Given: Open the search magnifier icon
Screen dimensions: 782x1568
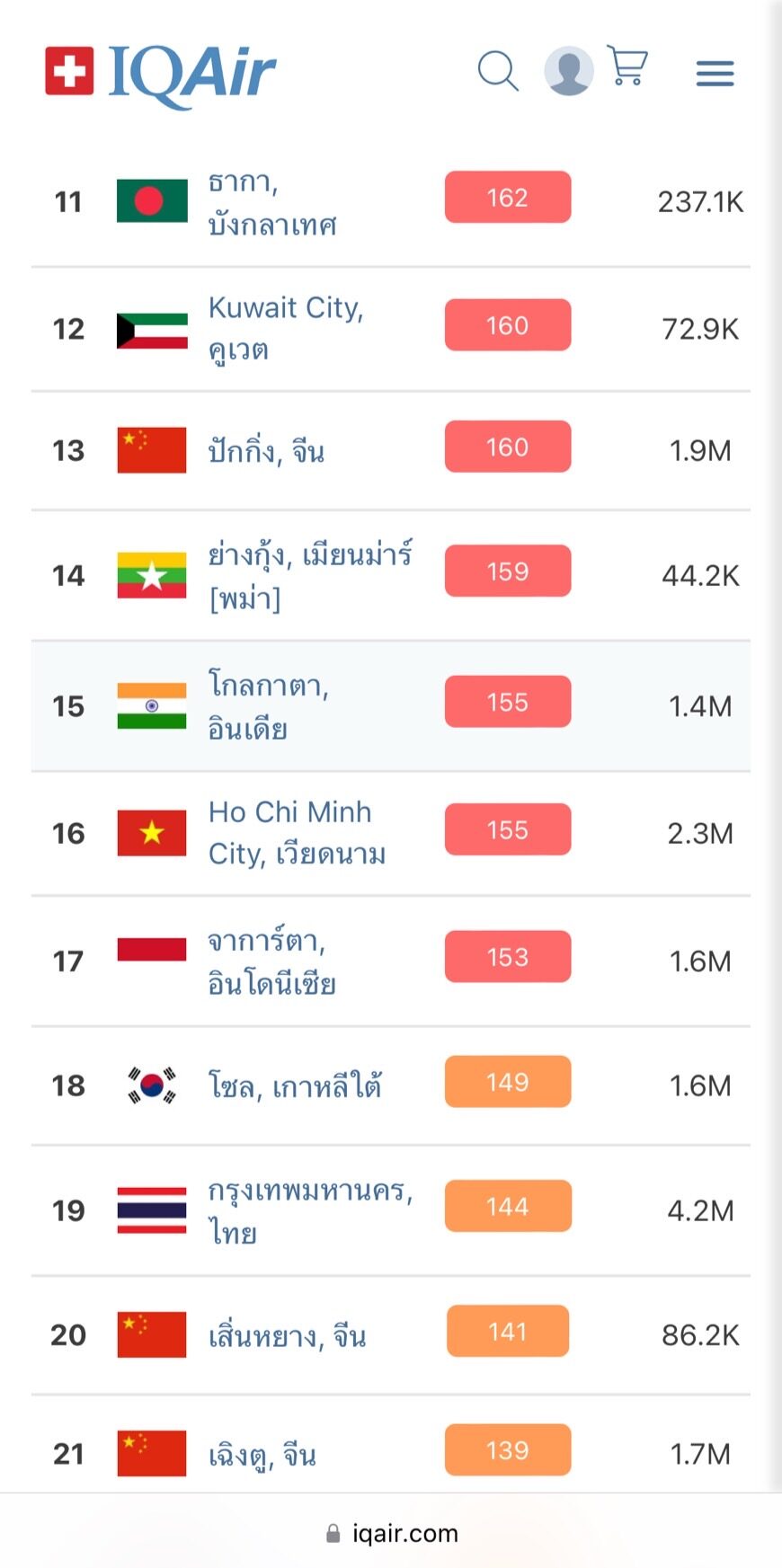Looking at the screenshot, I should click(x=498, y=71).
